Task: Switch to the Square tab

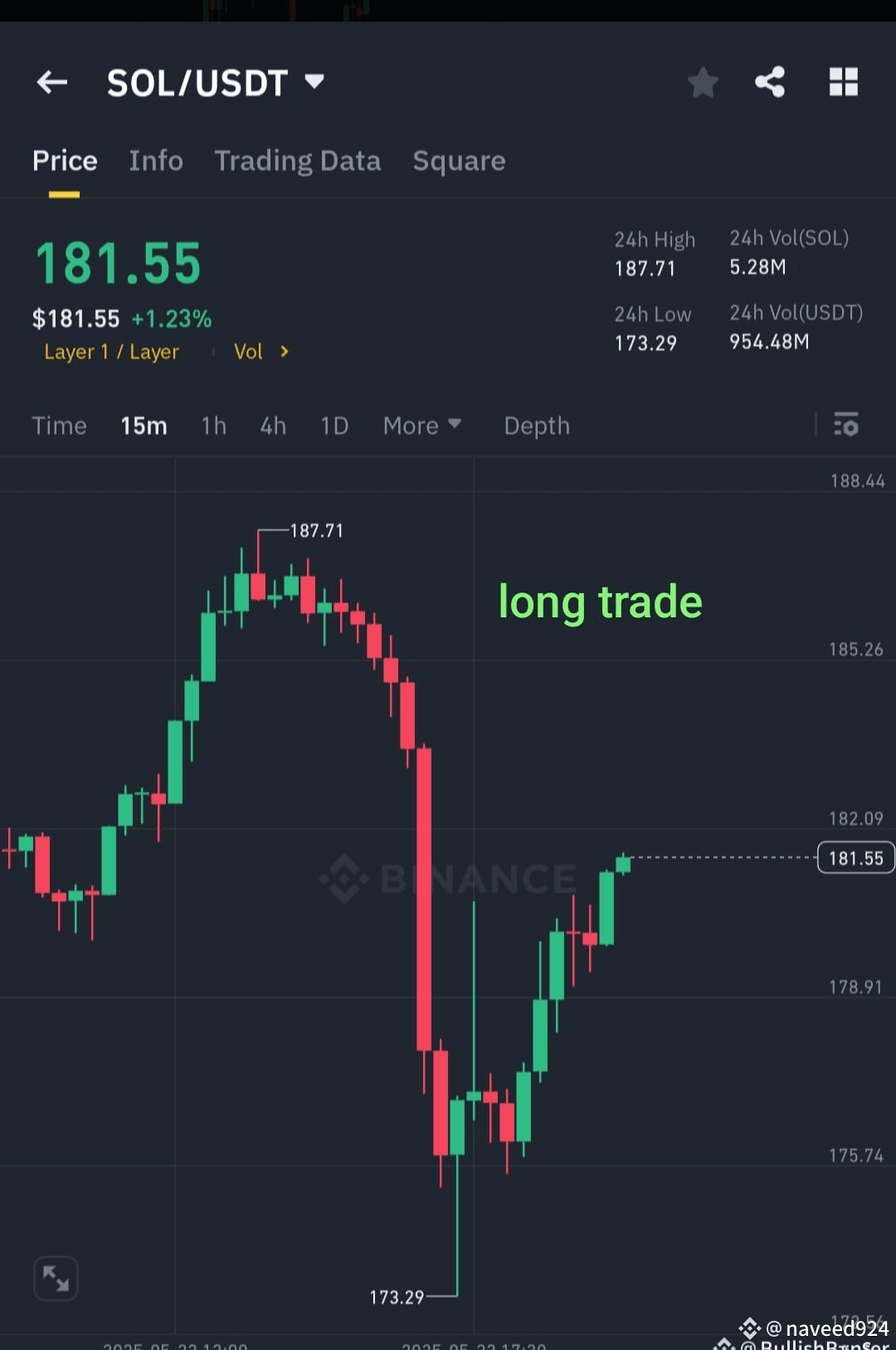Action: [459, 160]
